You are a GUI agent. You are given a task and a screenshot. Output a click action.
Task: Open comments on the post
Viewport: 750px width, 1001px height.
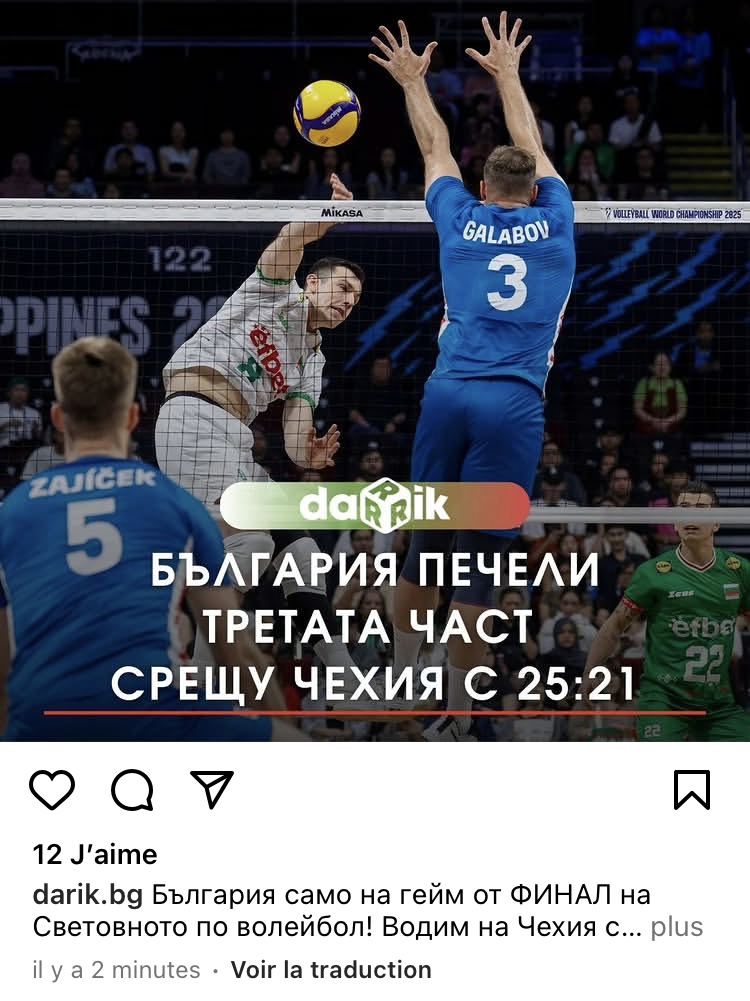pyautogui.click(x=132, y=790)
